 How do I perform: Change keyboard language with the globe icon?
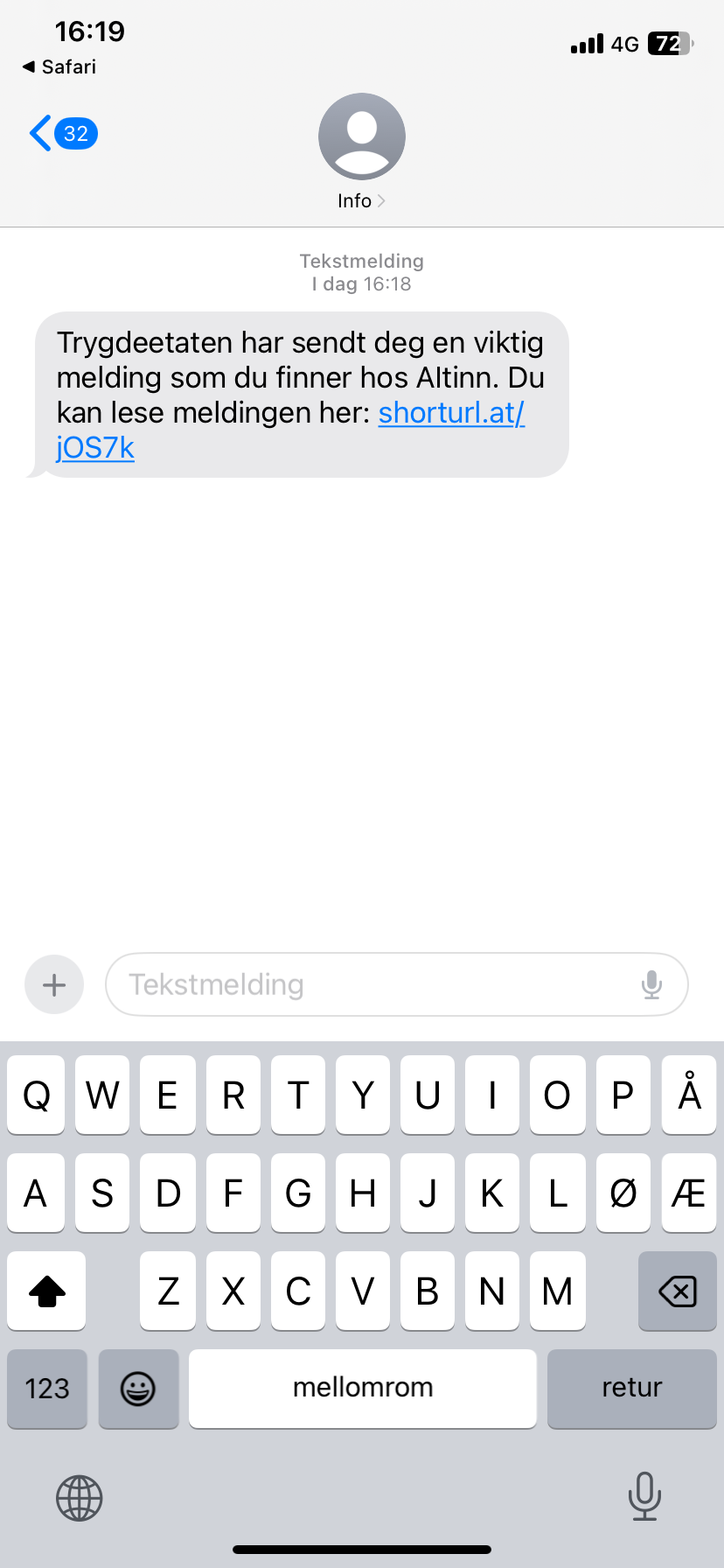click(80, 1498)
